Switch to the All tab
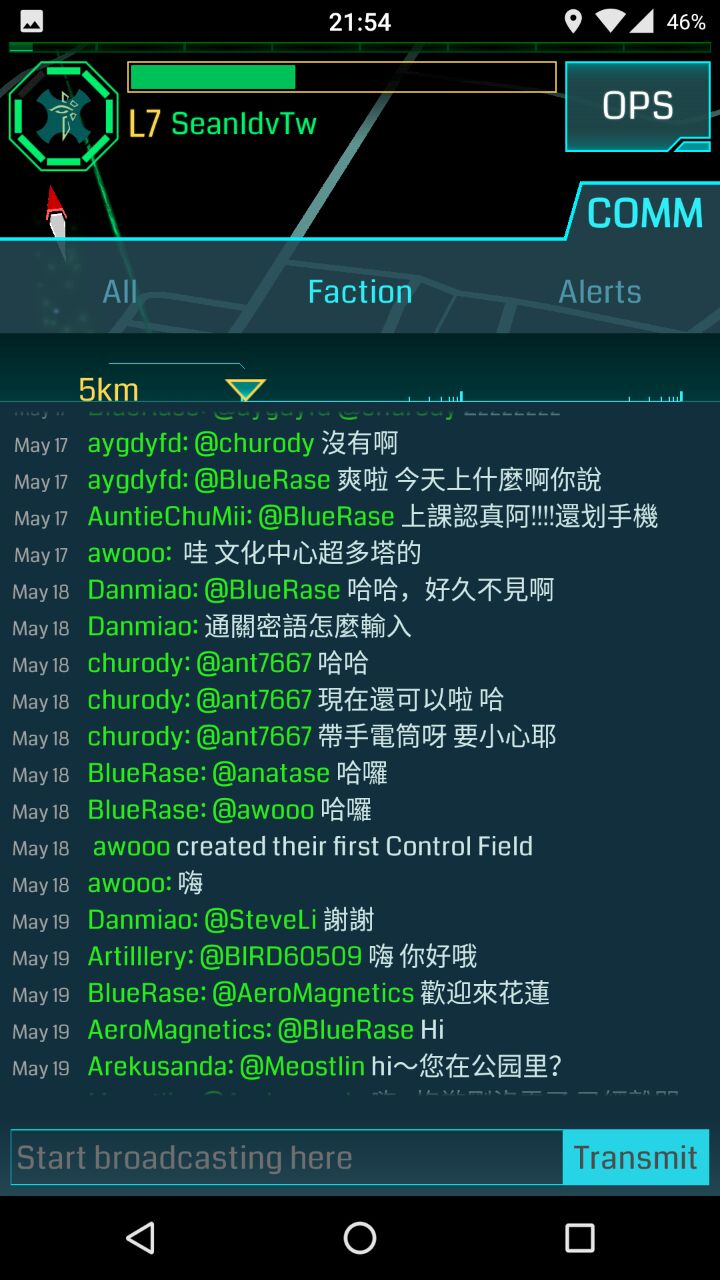Image resolution: width=720 pixels, height=1280 pixels. [x=120, y=292]
